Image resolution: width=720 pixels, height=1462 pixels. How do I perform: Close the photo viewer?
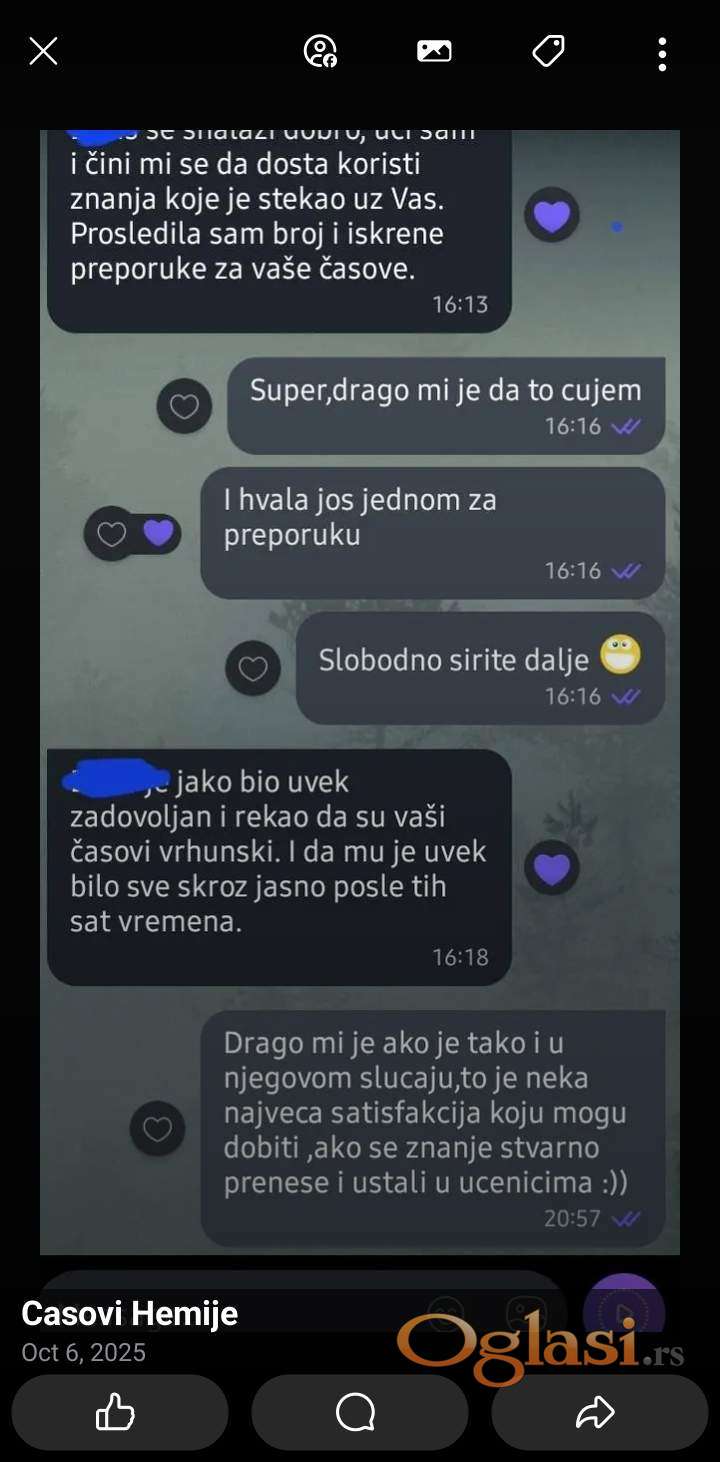coord(43,52)
